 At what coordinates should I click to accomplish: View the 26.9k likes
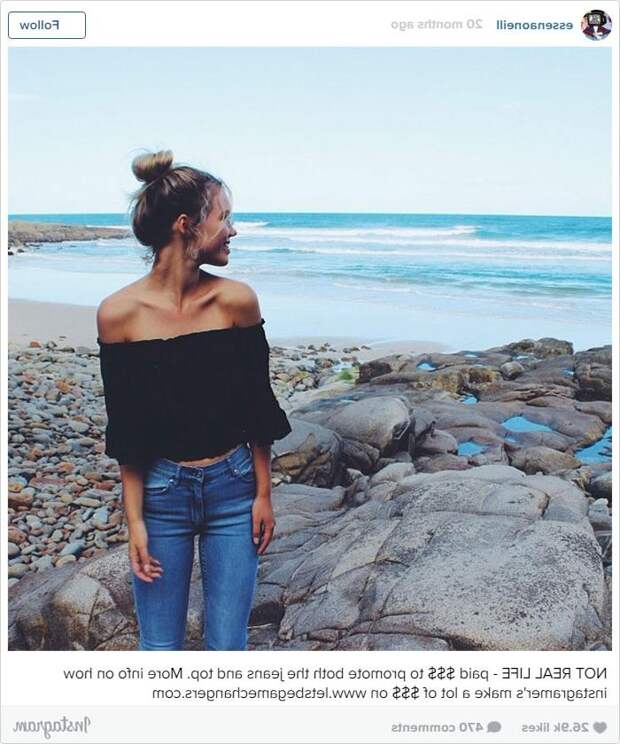point(563,727)
